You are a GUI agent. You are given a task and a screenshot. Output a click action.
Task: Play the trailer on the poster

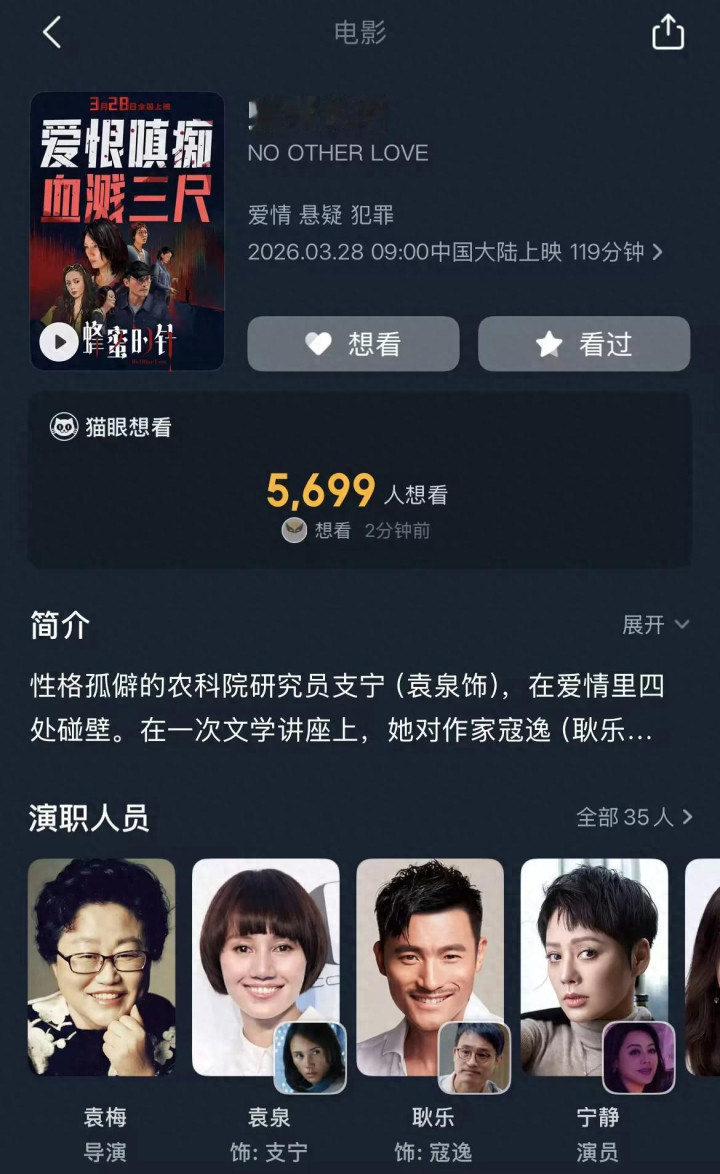tap(59, 342)
